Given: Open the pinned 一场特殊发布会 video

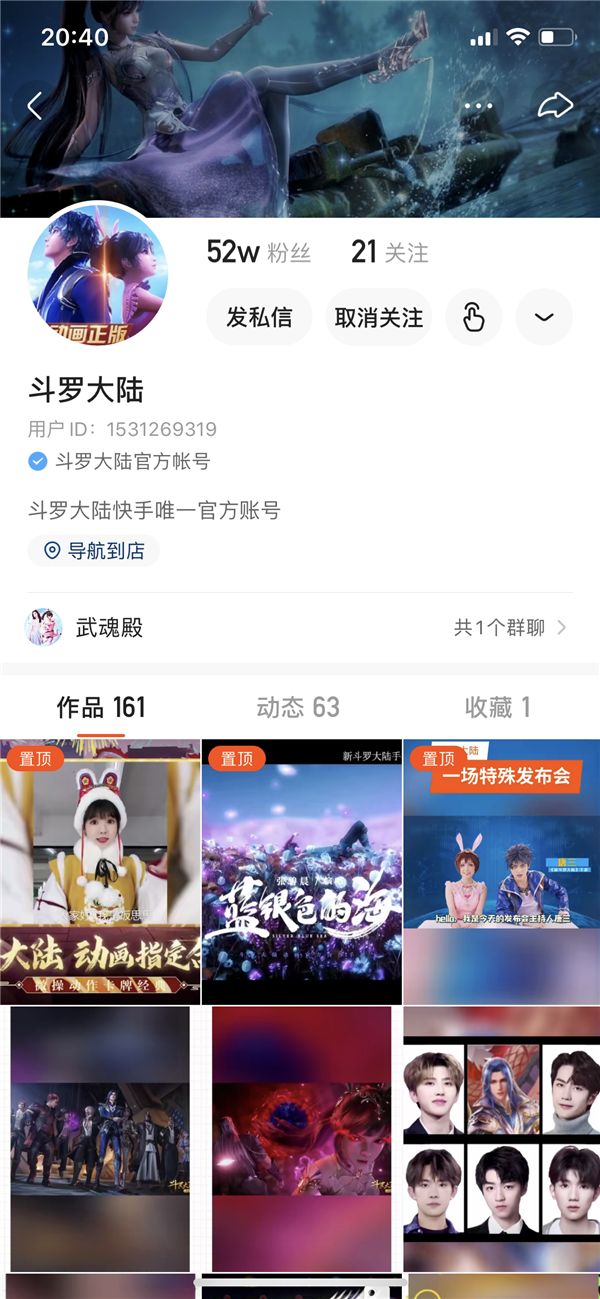Looking at the screenshot, I should coord(501,872).
